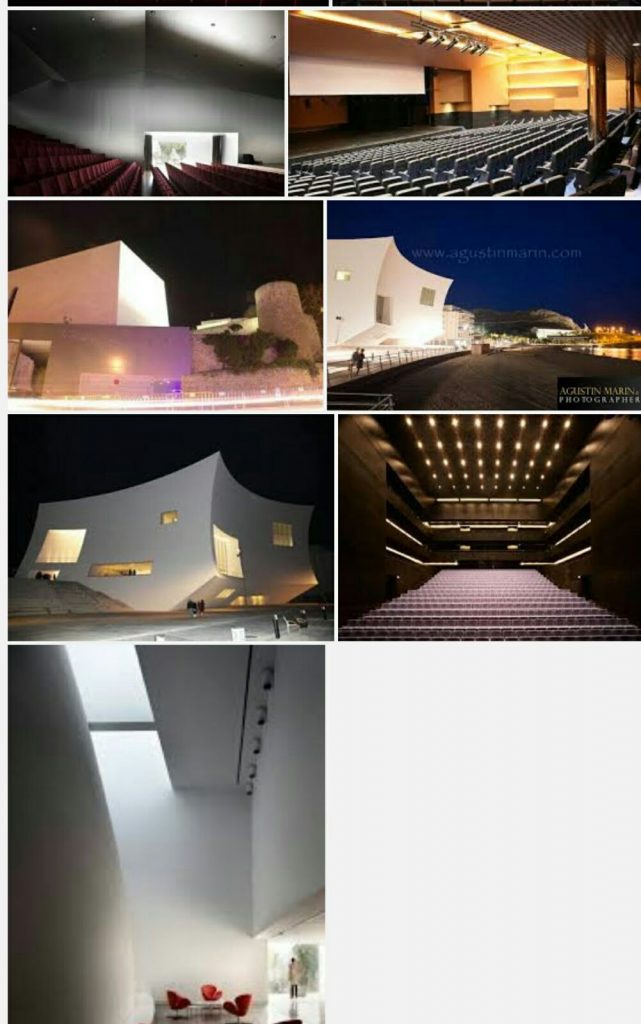The image size is (641, 1024).
Task: Select the curved white building with lit windows
Action: (x=171, y=527)
